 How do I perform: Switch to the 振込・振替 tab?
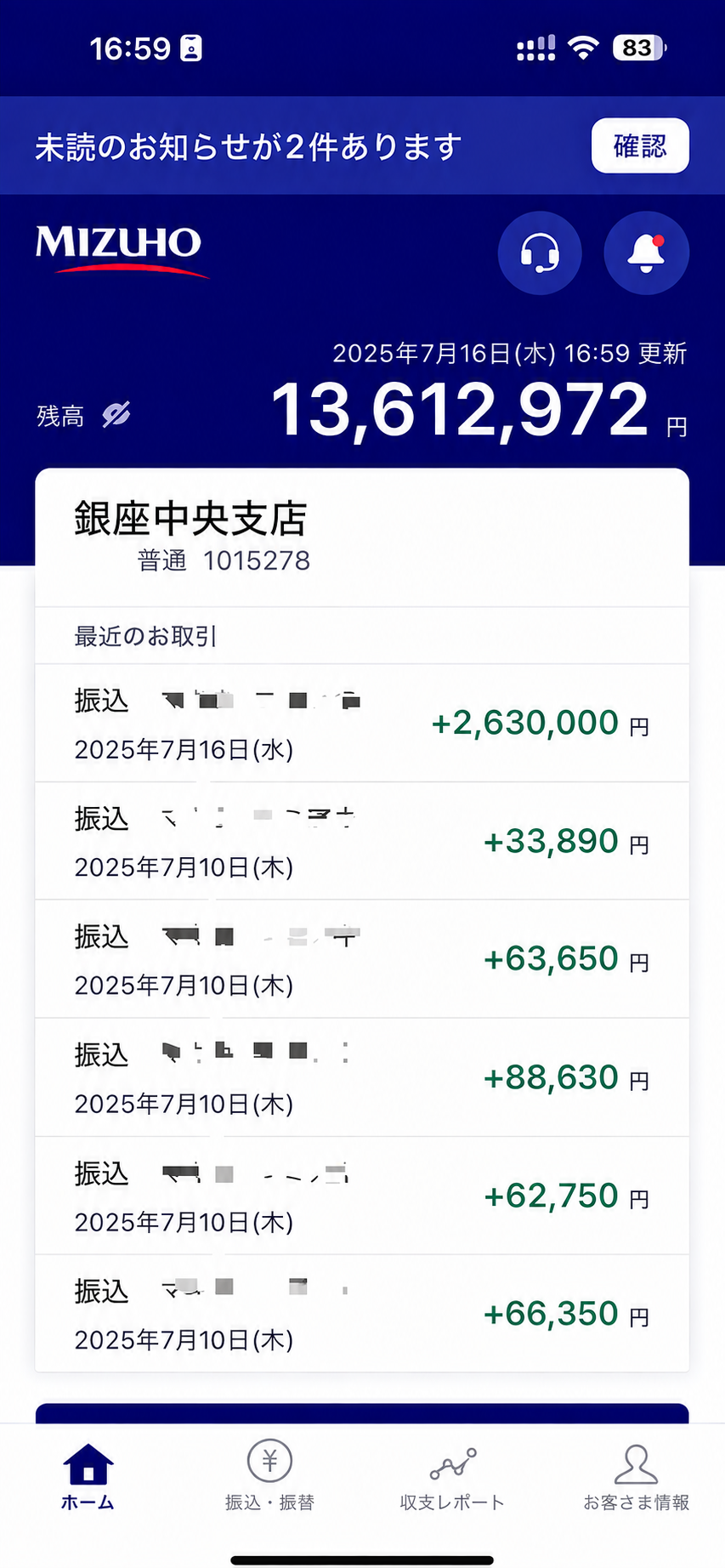270,1477
